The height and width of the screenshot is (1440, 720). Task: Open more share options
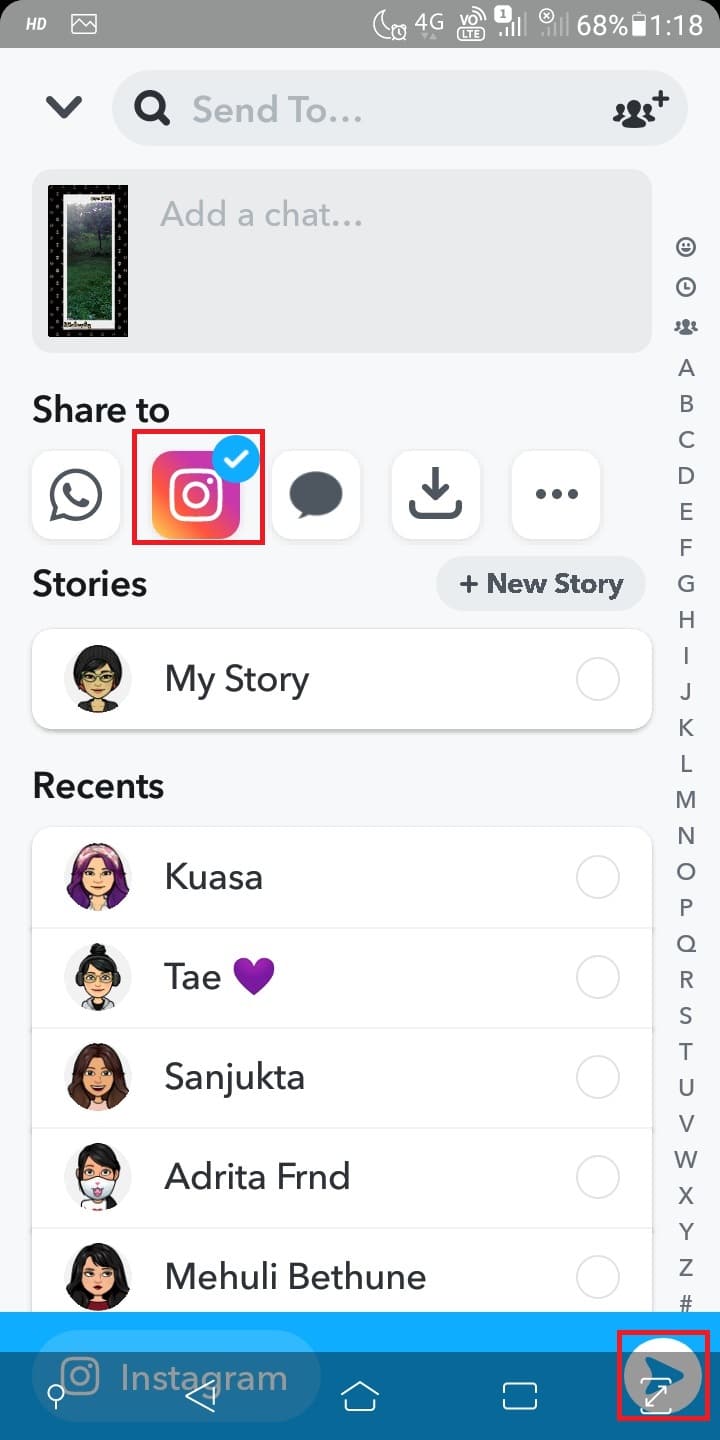[x=555, y=495]
